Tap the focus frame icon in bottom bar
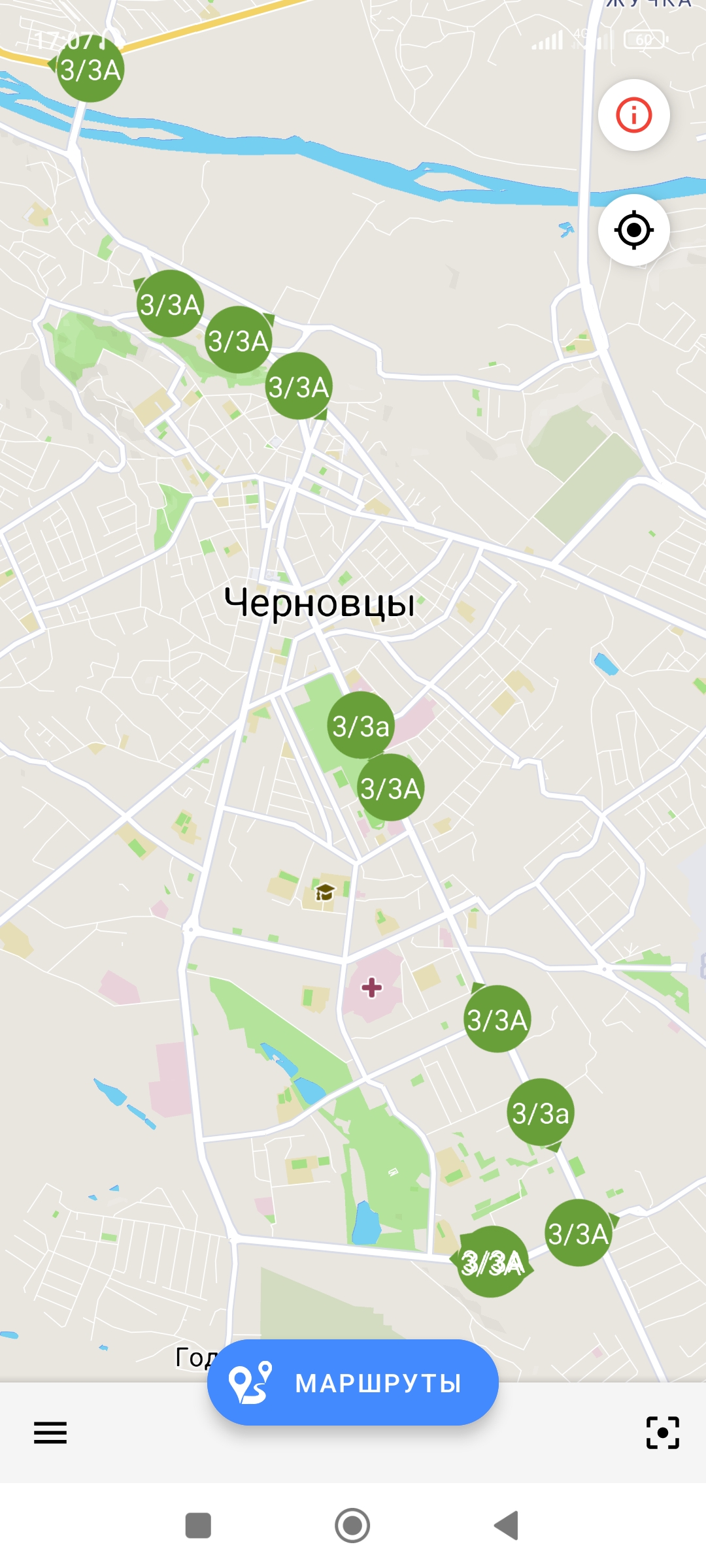Viewport: 706px width, 1568px height. [x=662, y=1433]
